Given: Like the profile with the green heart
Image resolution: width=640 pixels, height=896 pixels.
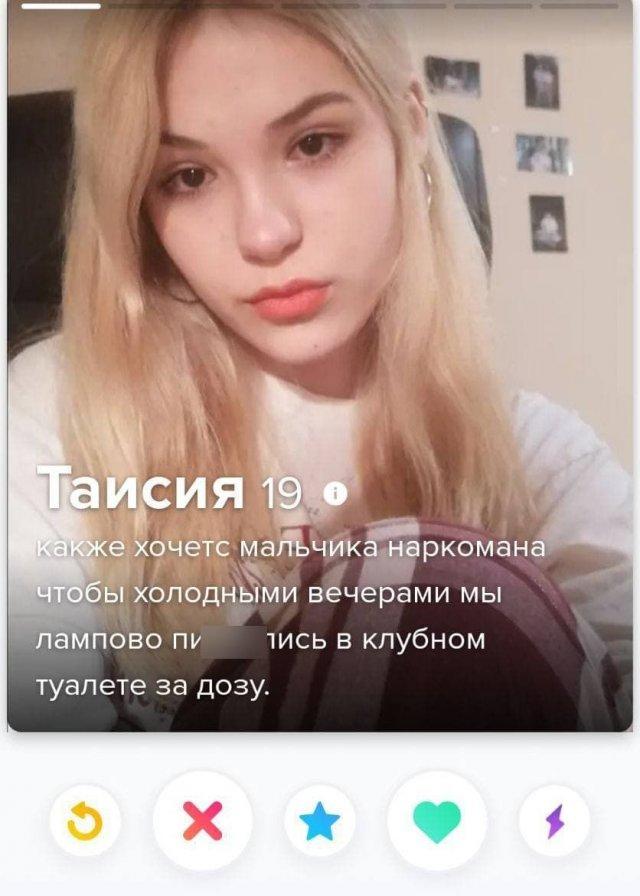Looking at the screenshot, I should [x=437, y=821].
